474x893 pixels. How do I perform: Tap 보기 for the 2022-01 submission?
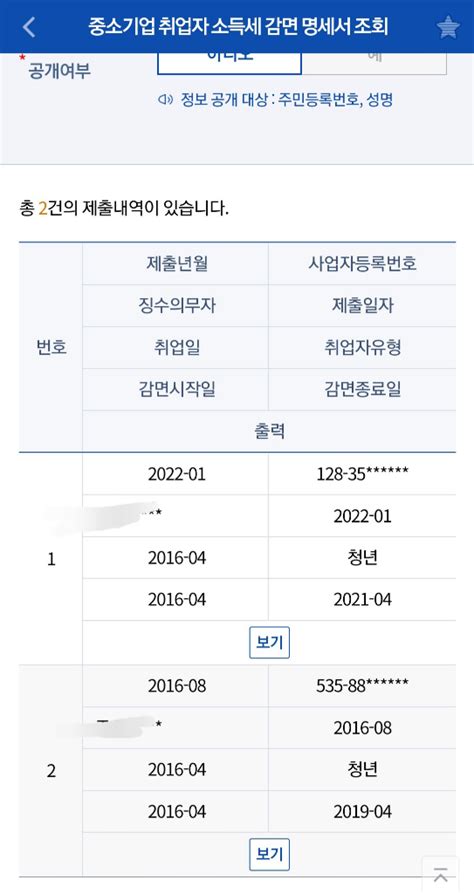tap(269, 642)
